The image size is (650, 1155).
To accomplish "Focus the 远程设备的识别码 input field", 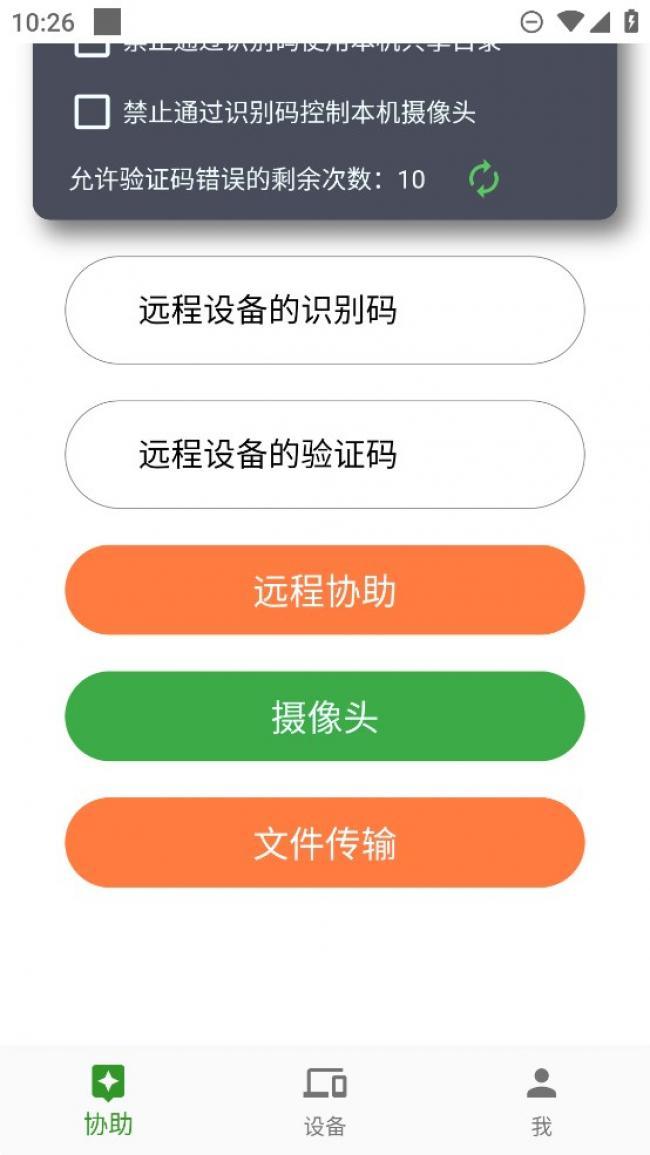I will [x=325, y=310].
